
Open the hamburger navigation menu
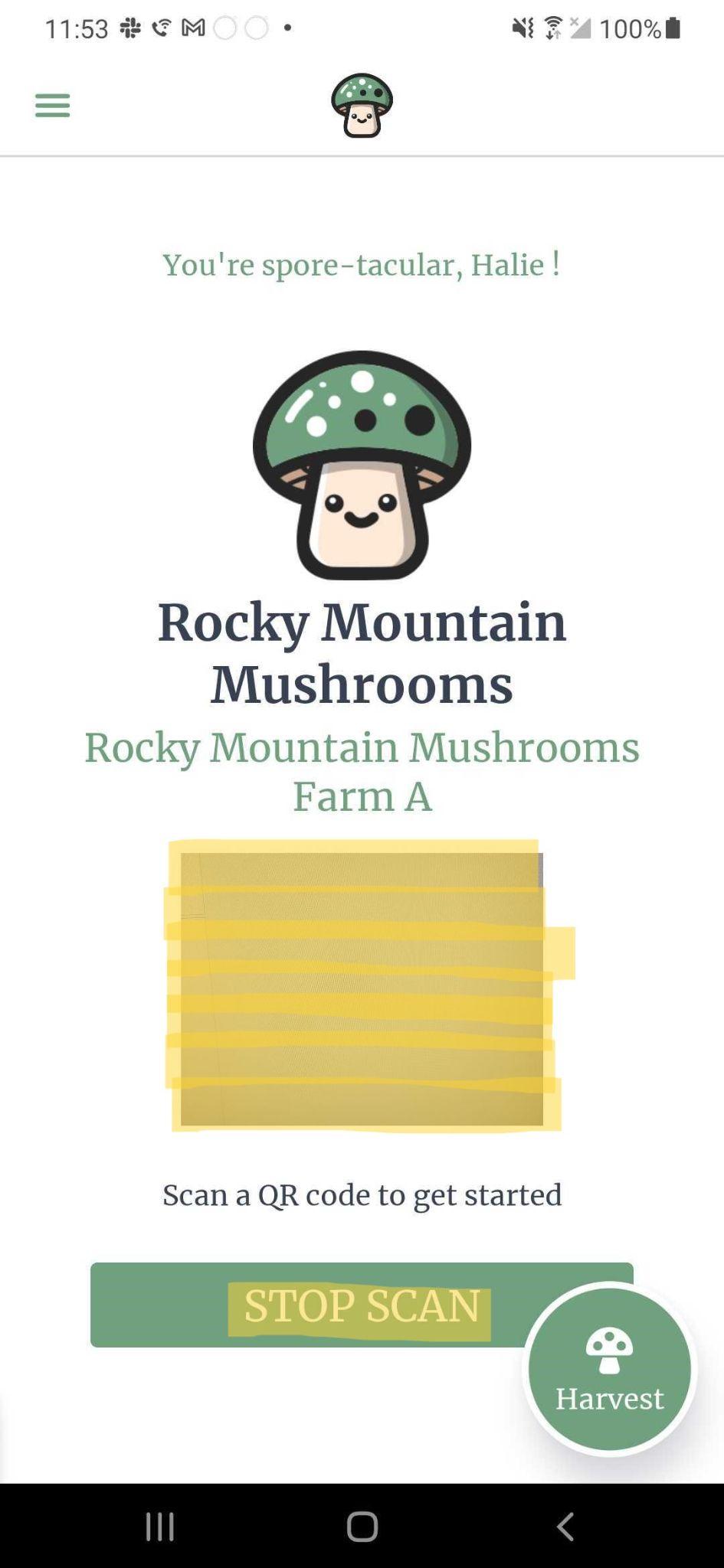coord(52,105)
